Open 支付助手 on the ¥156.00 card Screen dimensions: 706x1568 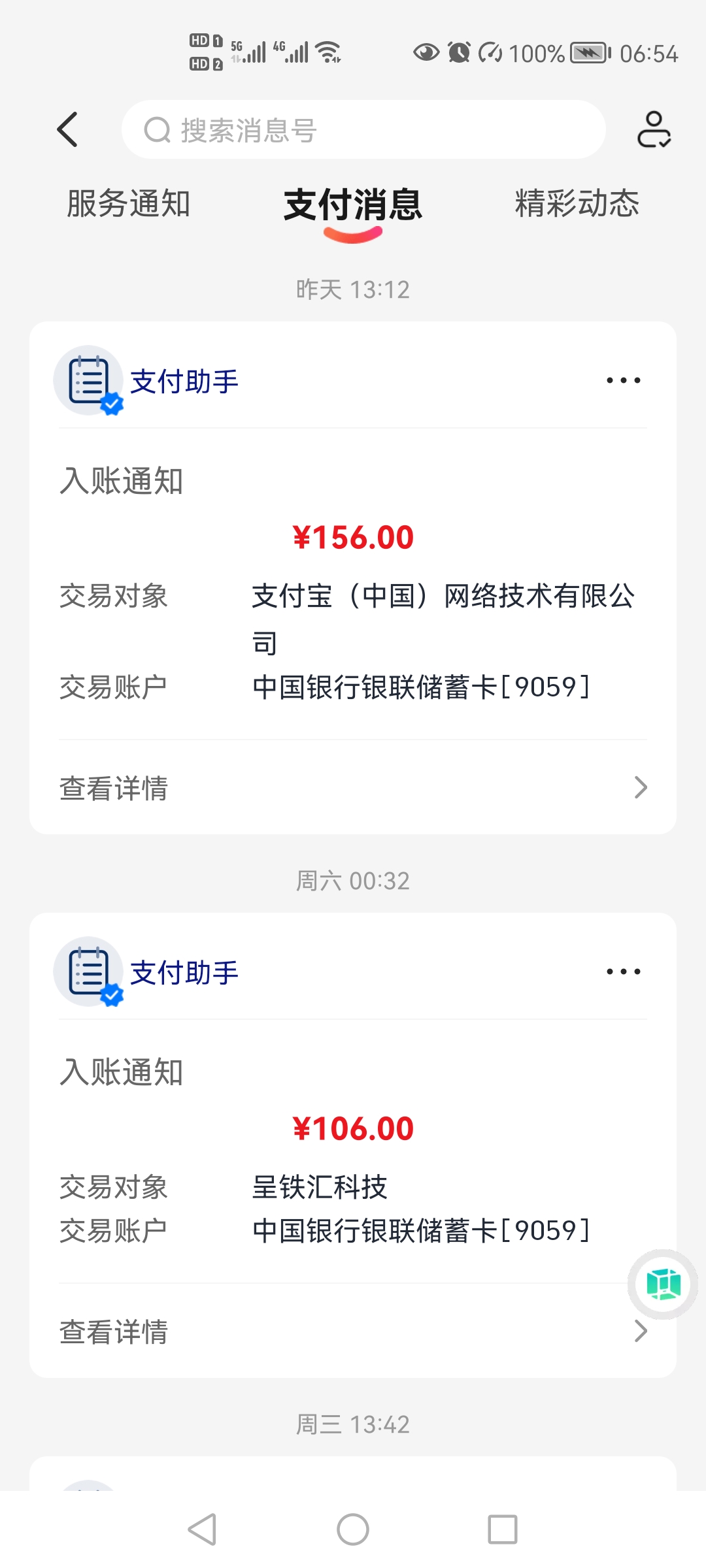(x=184, y=382)
